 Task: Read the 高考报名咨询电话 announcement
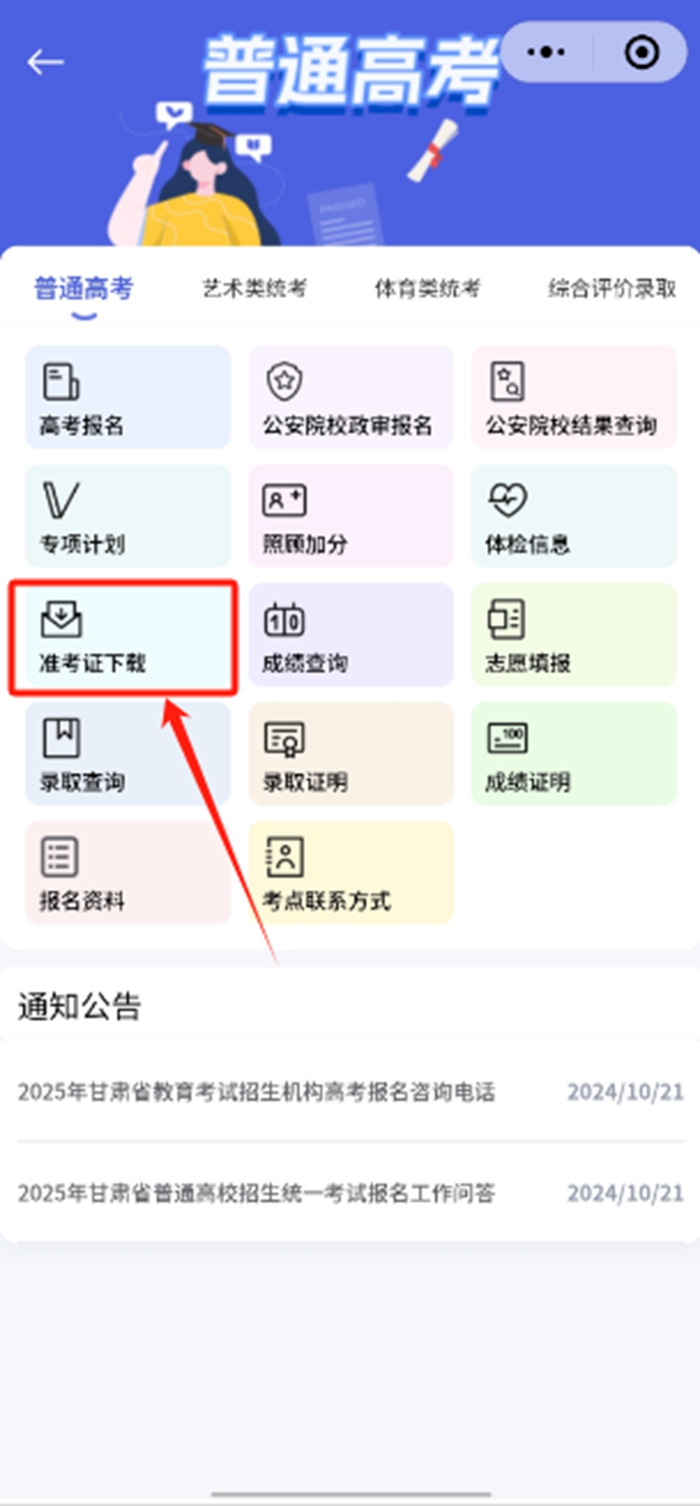tap(256, 1092)
